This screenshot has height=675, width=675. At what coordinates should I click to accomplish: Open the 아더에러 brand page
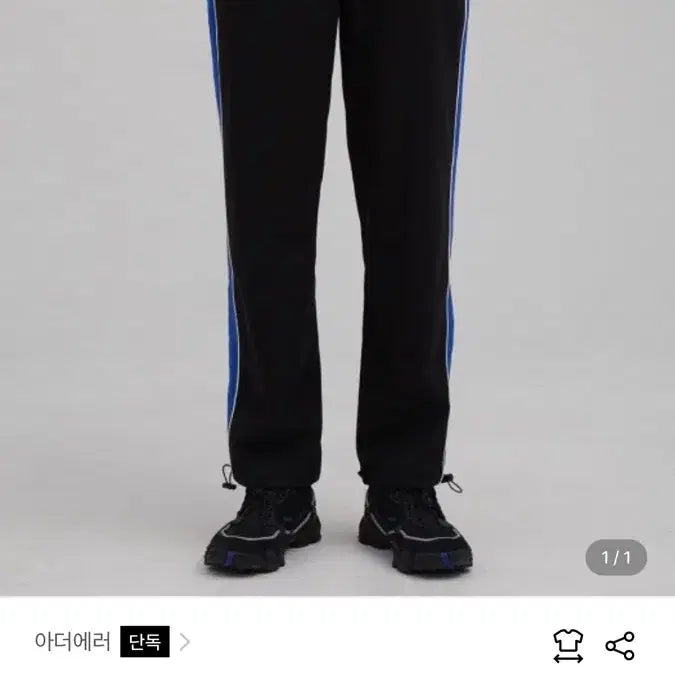[72, 642]
